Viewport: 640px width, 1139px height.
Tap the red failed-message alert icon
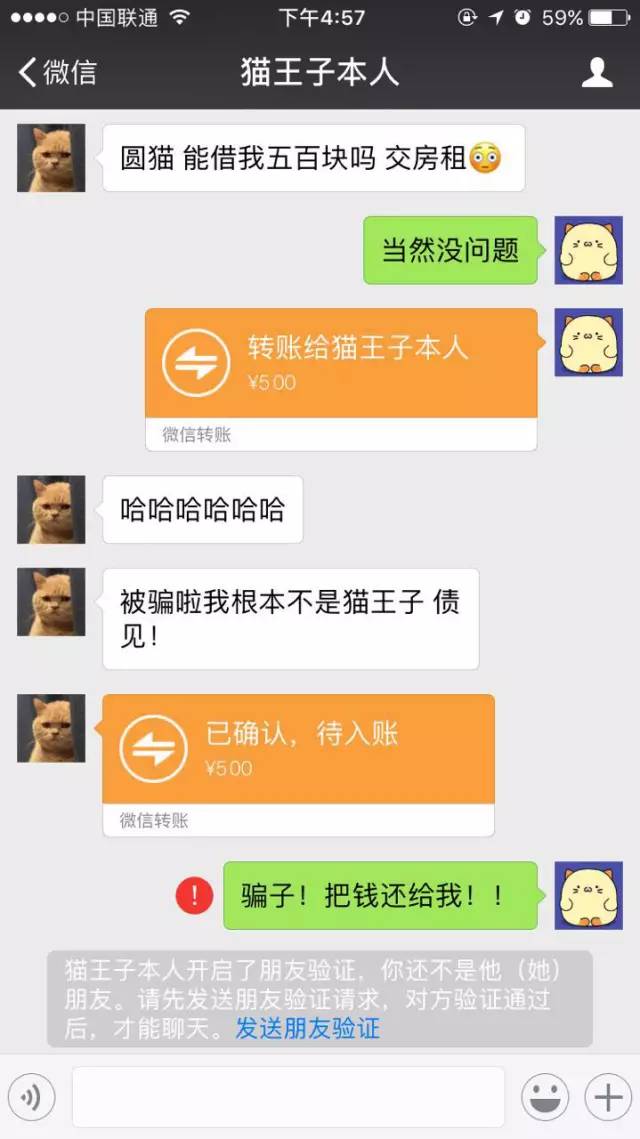pos(194,895)
